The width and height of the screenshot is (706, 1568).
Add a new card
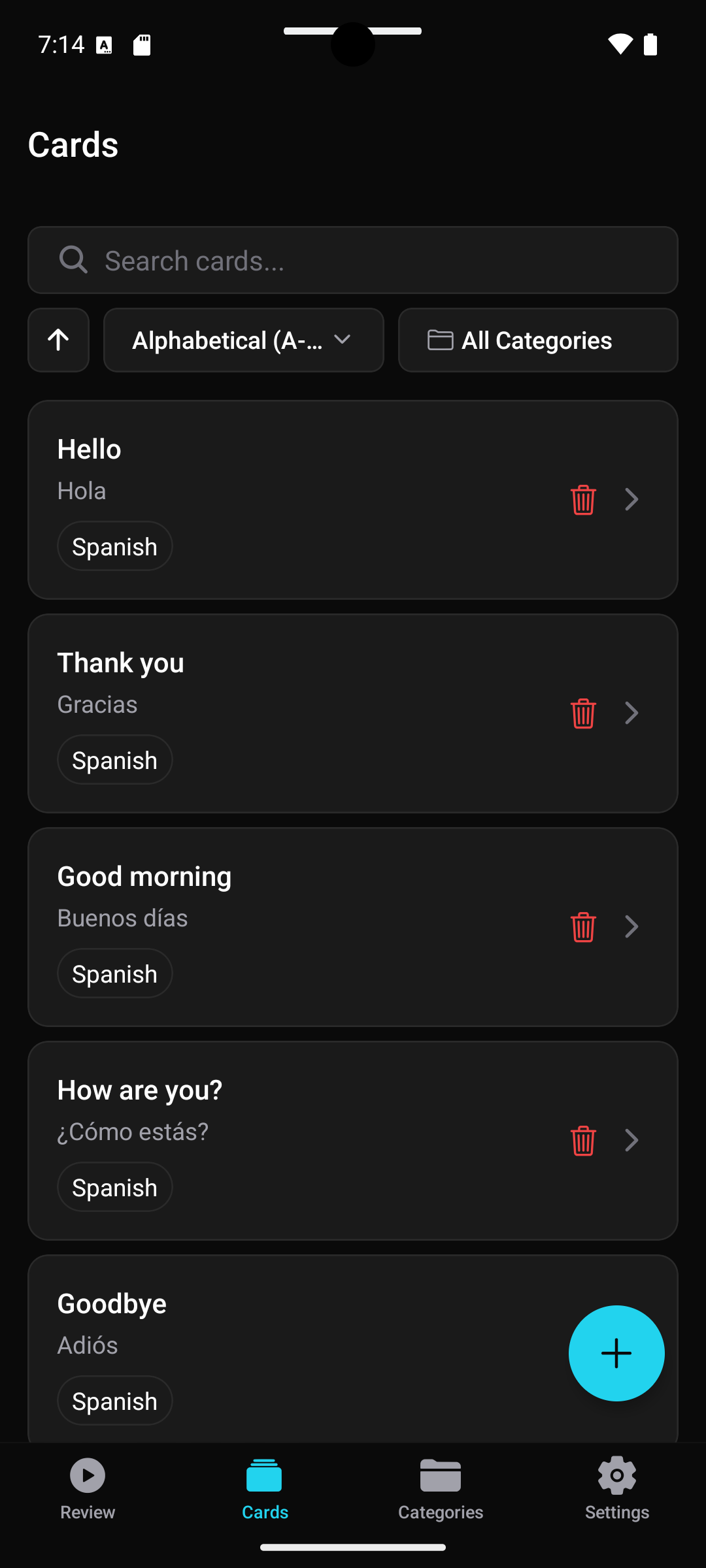(x=616, y=1353)
